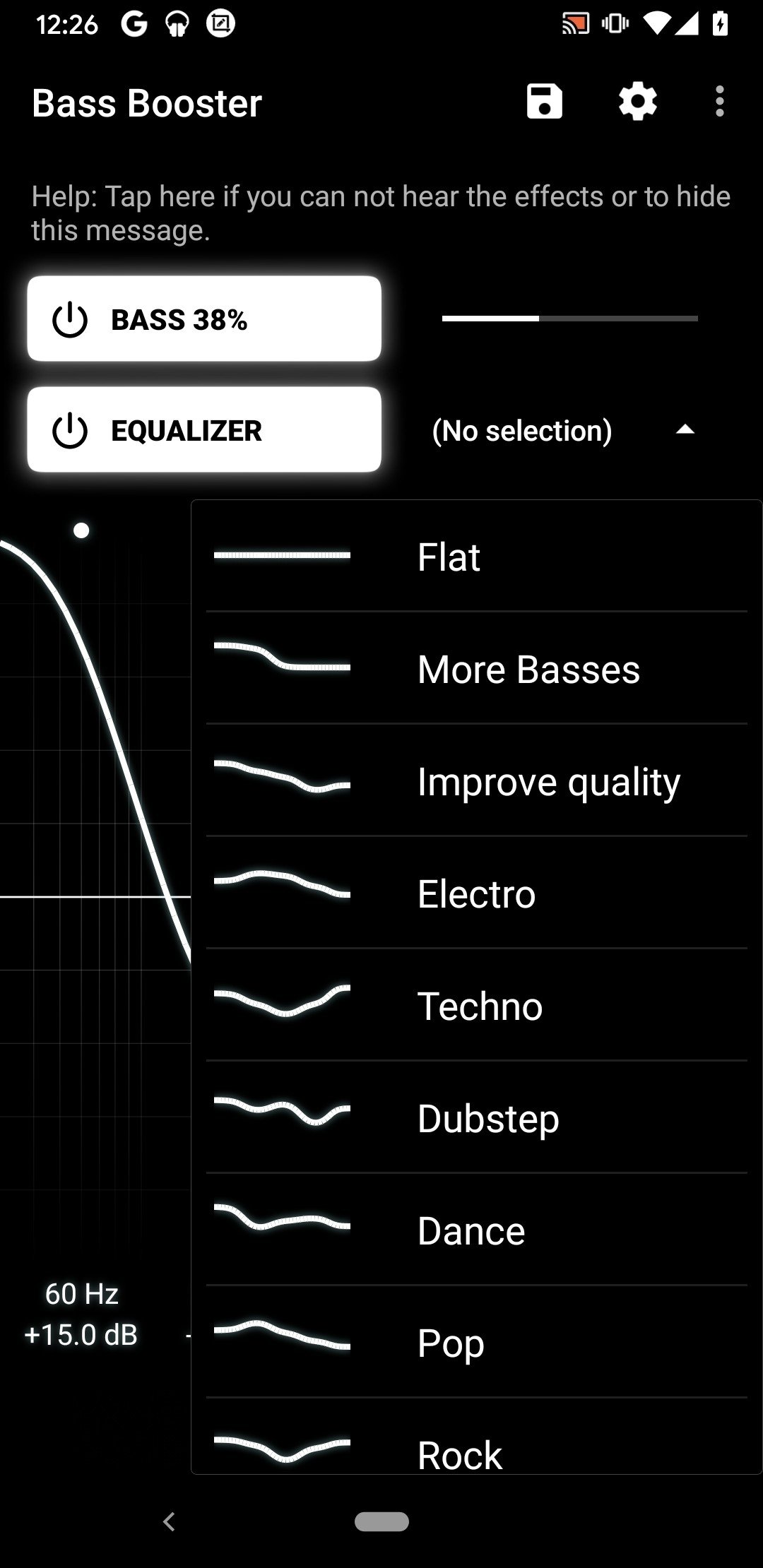This screenshot has width=763, height=1568.
Task: Apply the Electro preset
Action: click(477, 893)
